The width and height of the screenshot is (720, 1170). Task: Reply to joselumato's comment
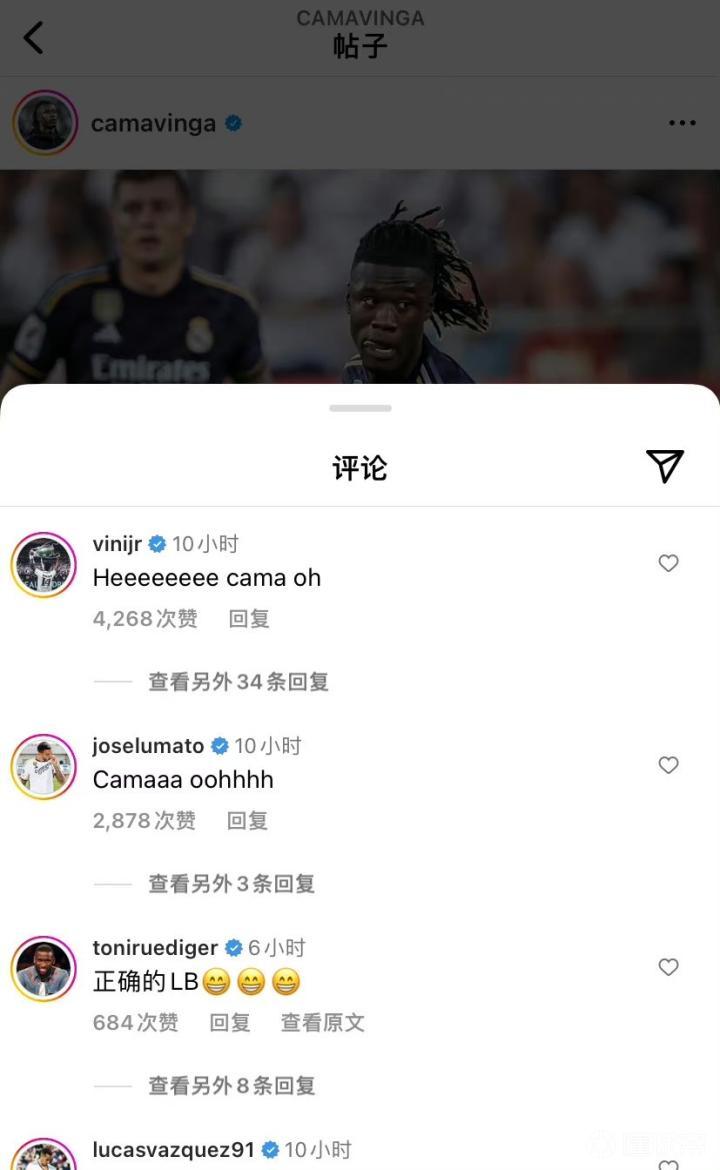click(247, 821)
